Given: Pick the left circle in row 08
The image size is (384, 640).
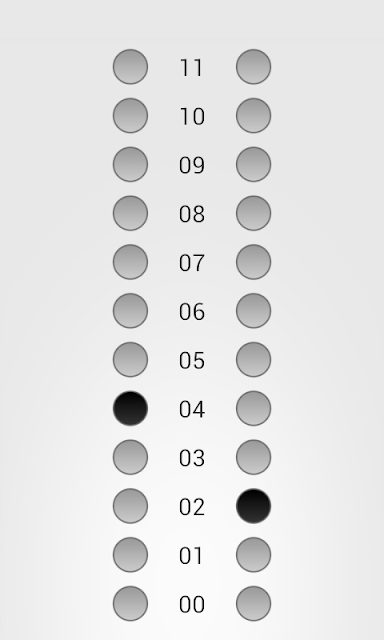Looking at the screenshot, I should (130, 213).
